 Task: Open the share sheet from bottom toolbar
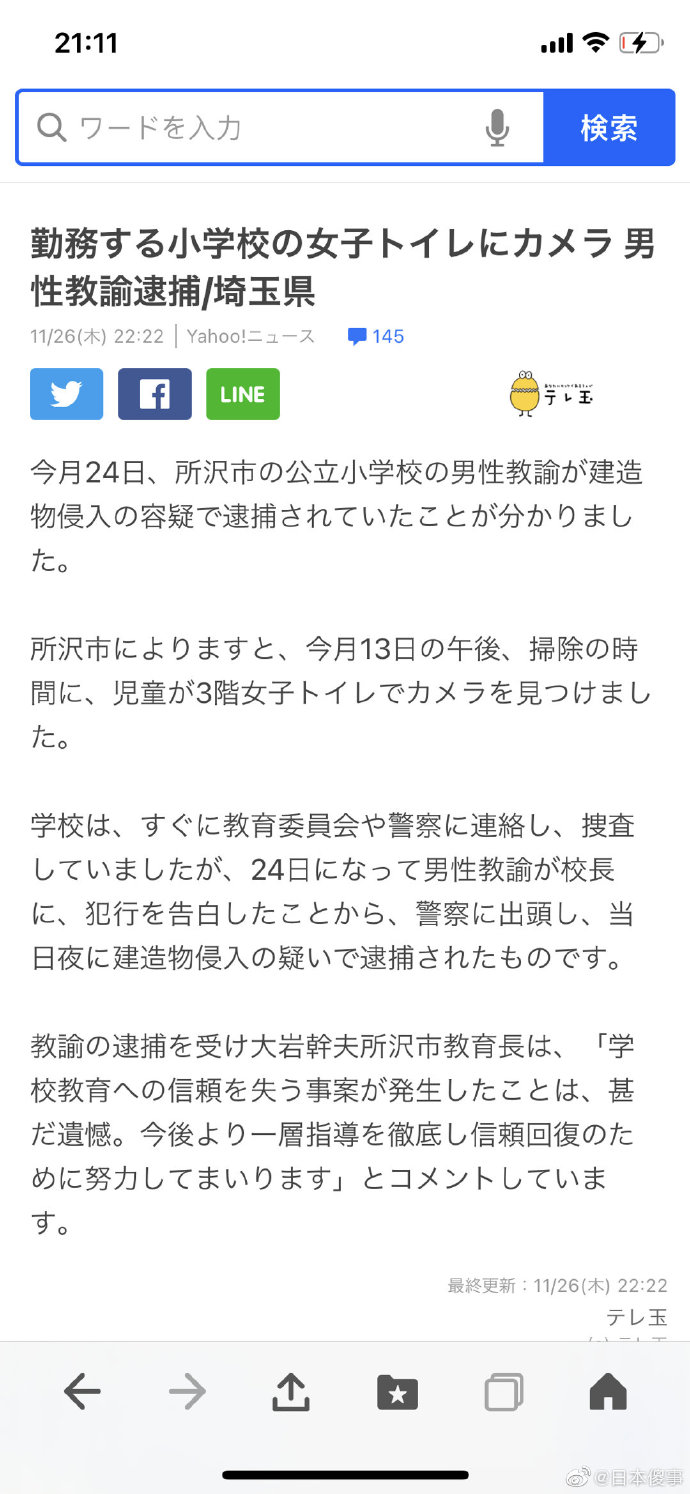point(291,1391)
